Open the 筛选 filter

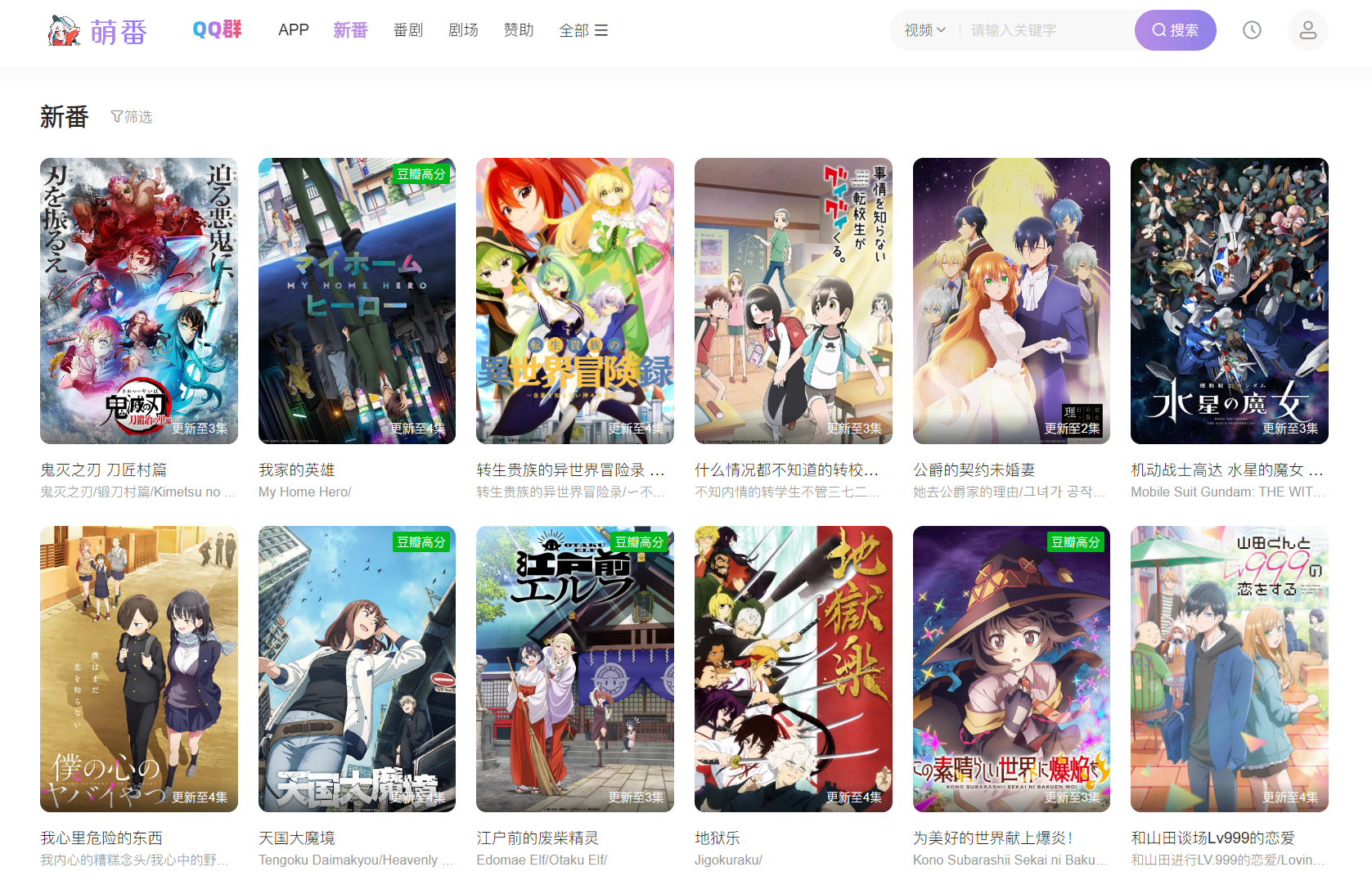pos(132,117)
